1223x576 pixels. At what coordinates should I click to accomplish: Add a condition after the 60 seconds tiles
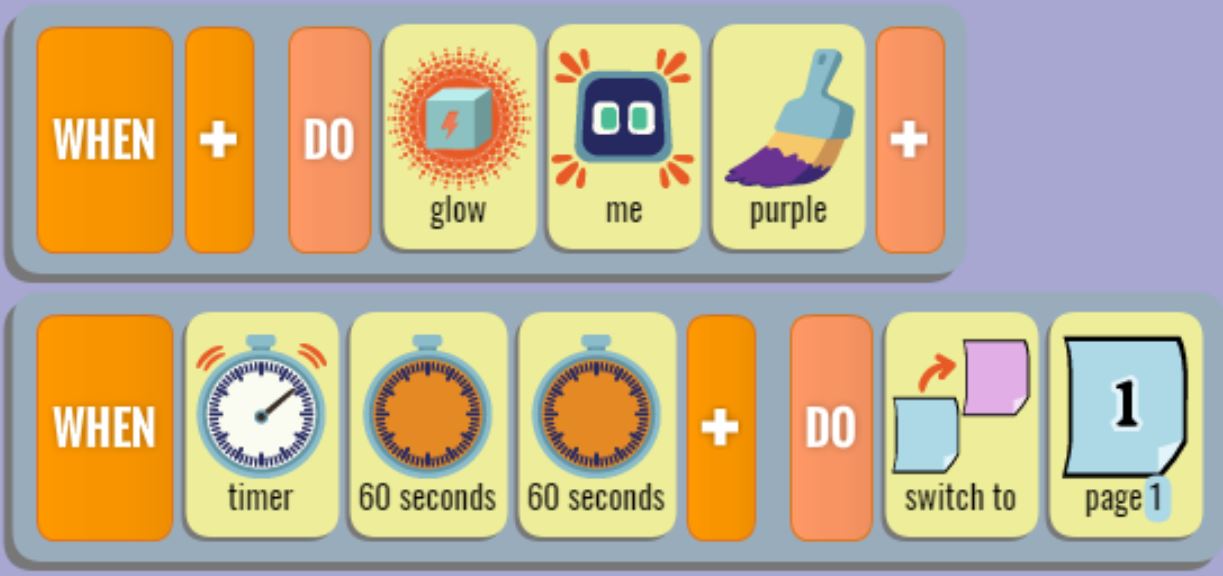pyautogui.click(x=721, y=427)
